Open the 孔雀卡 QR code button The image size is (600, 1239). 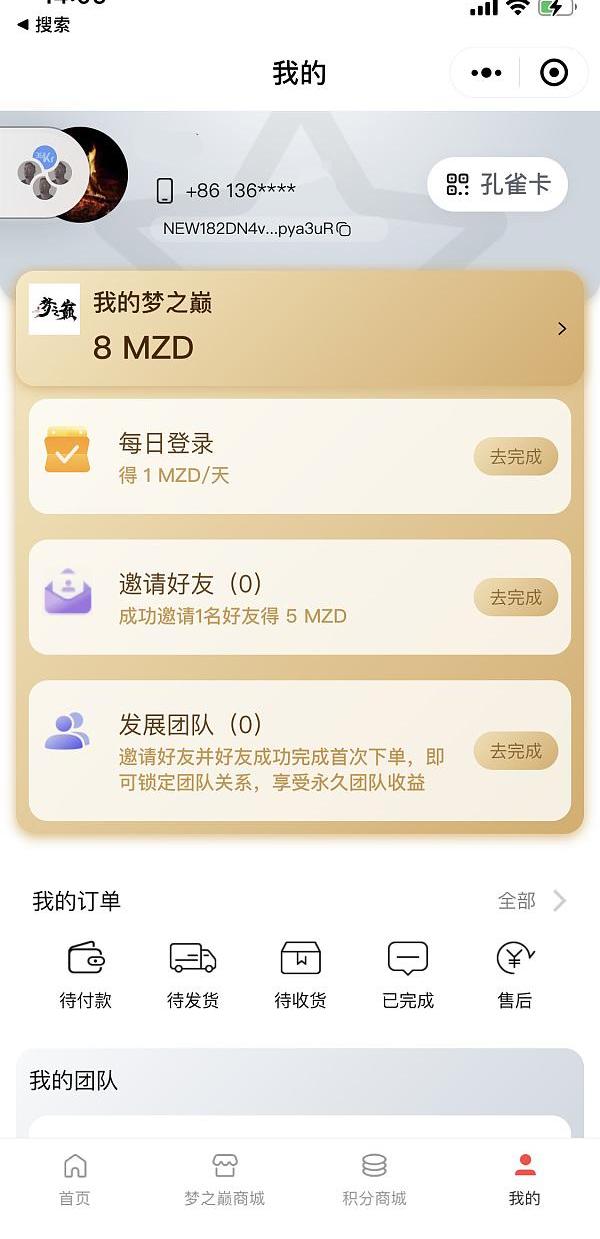pos(498,184)
